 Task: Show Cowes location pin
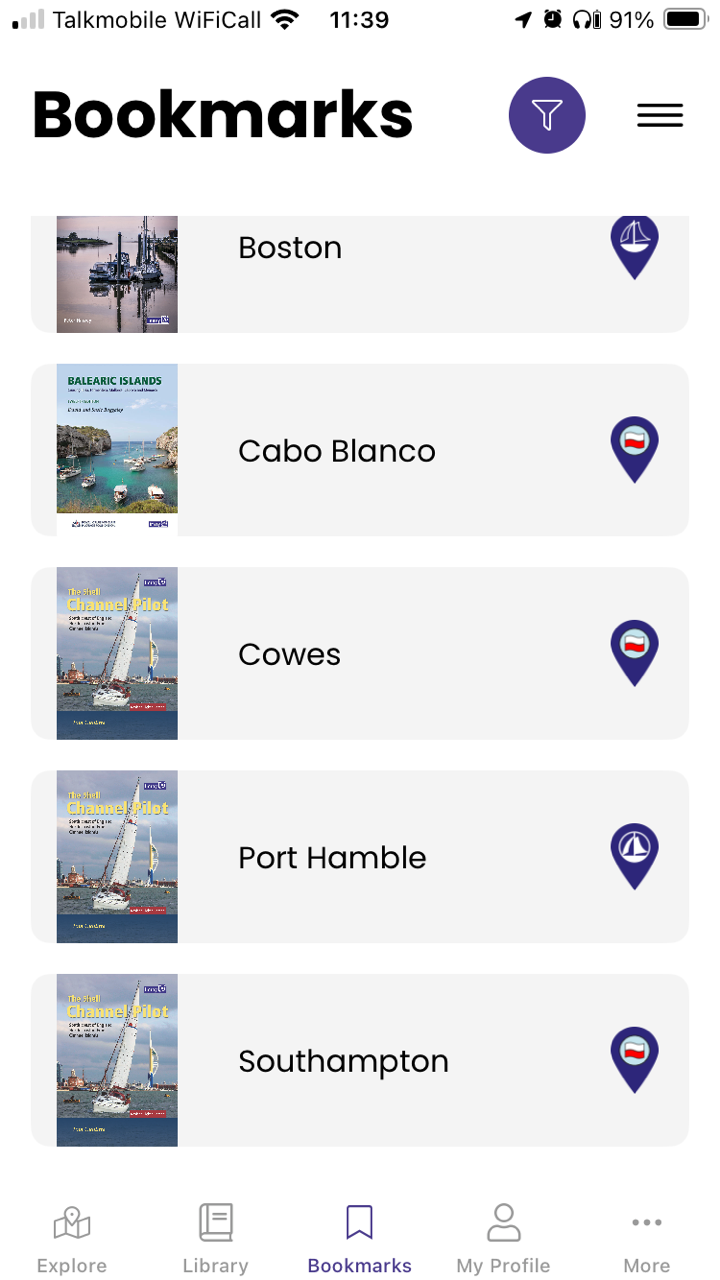(x=635, y=652)
